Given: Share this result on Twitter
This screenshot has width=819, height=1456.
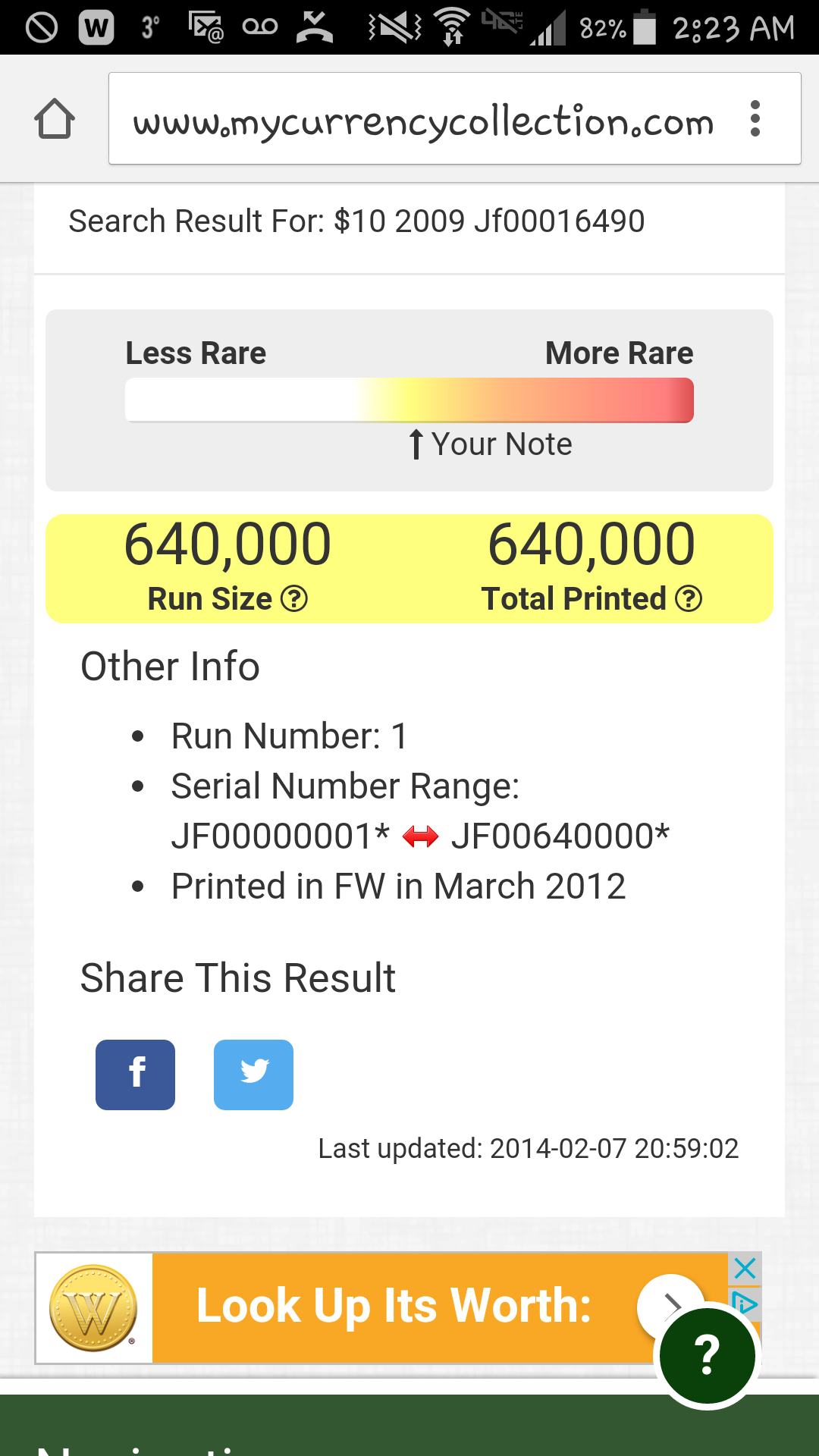Looking at the screenshot, I should 253,1075.
